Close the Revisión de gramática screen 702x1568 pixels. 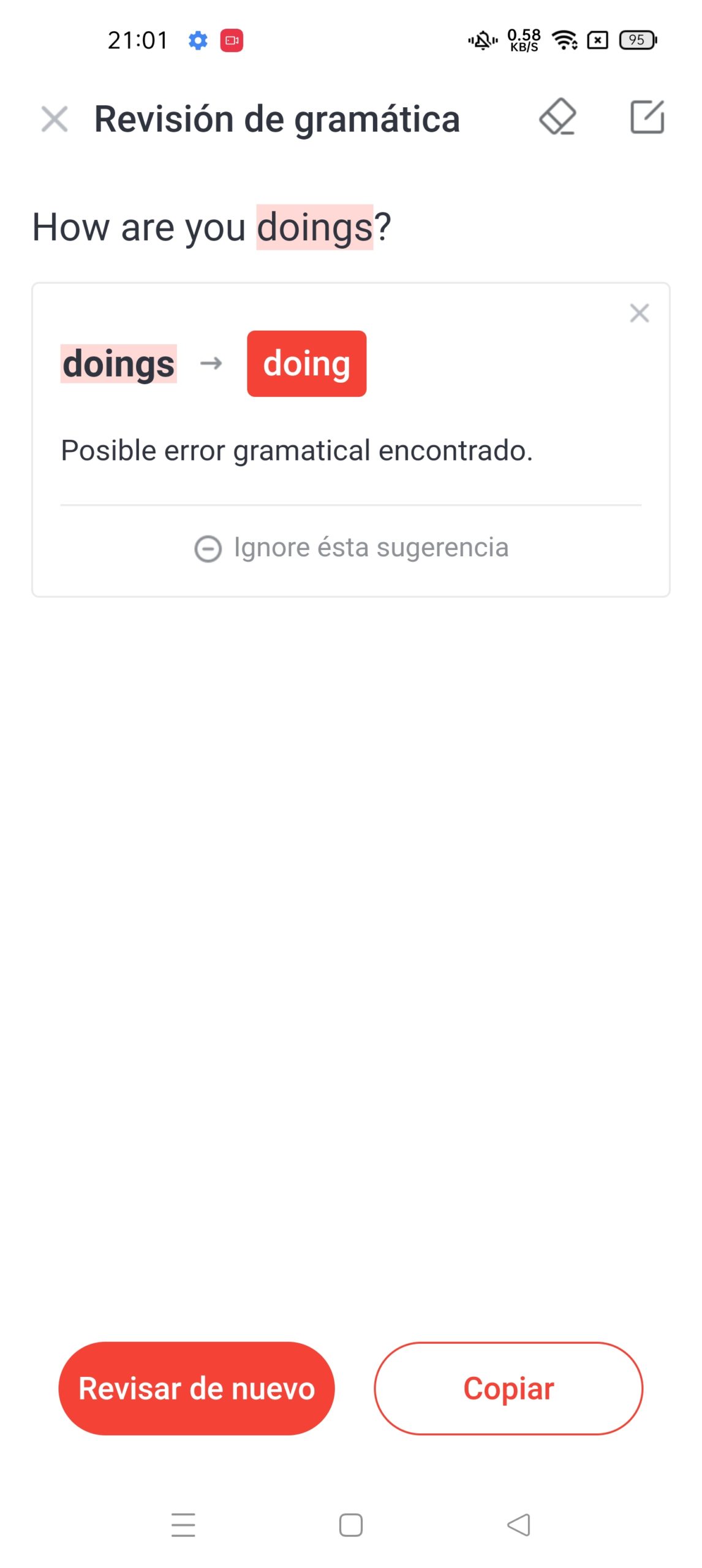(x=55, y=119)
